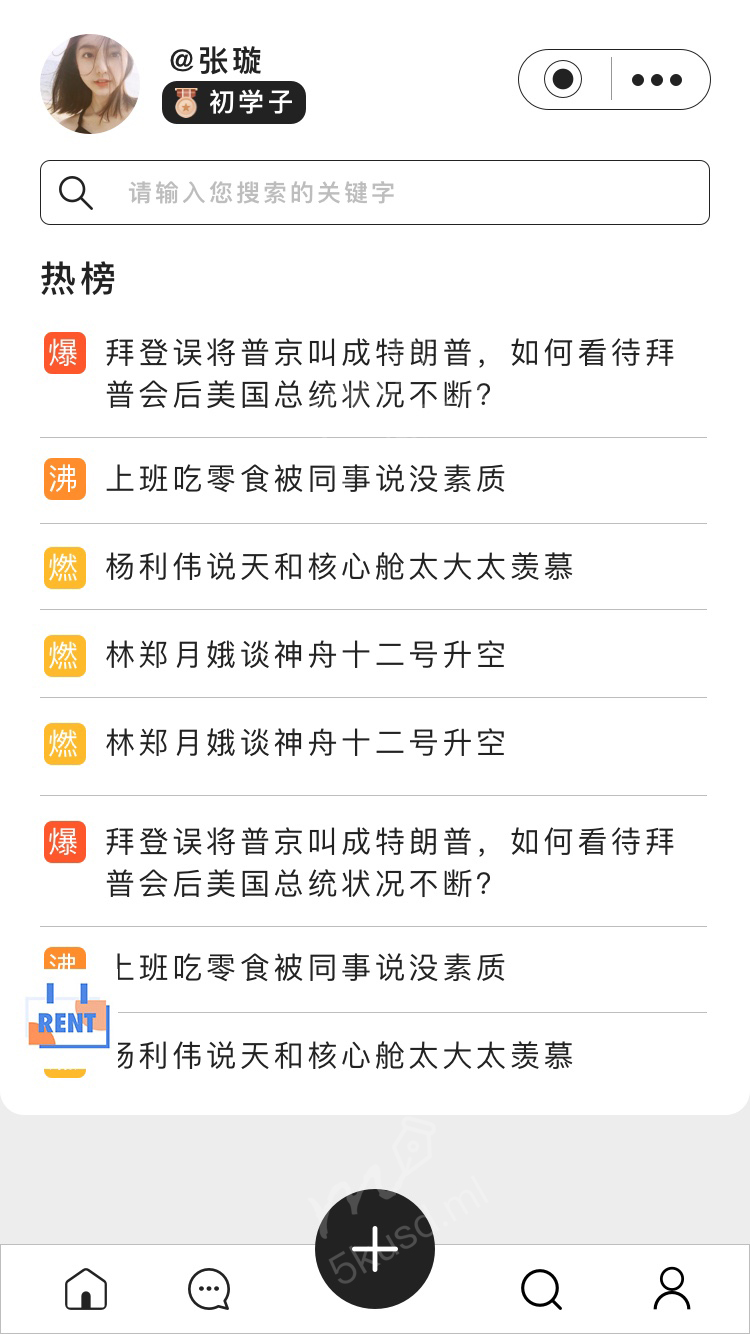The image size is (750, 1334).
Task: Open the mini-program more options menu
Action: point(657,80)
